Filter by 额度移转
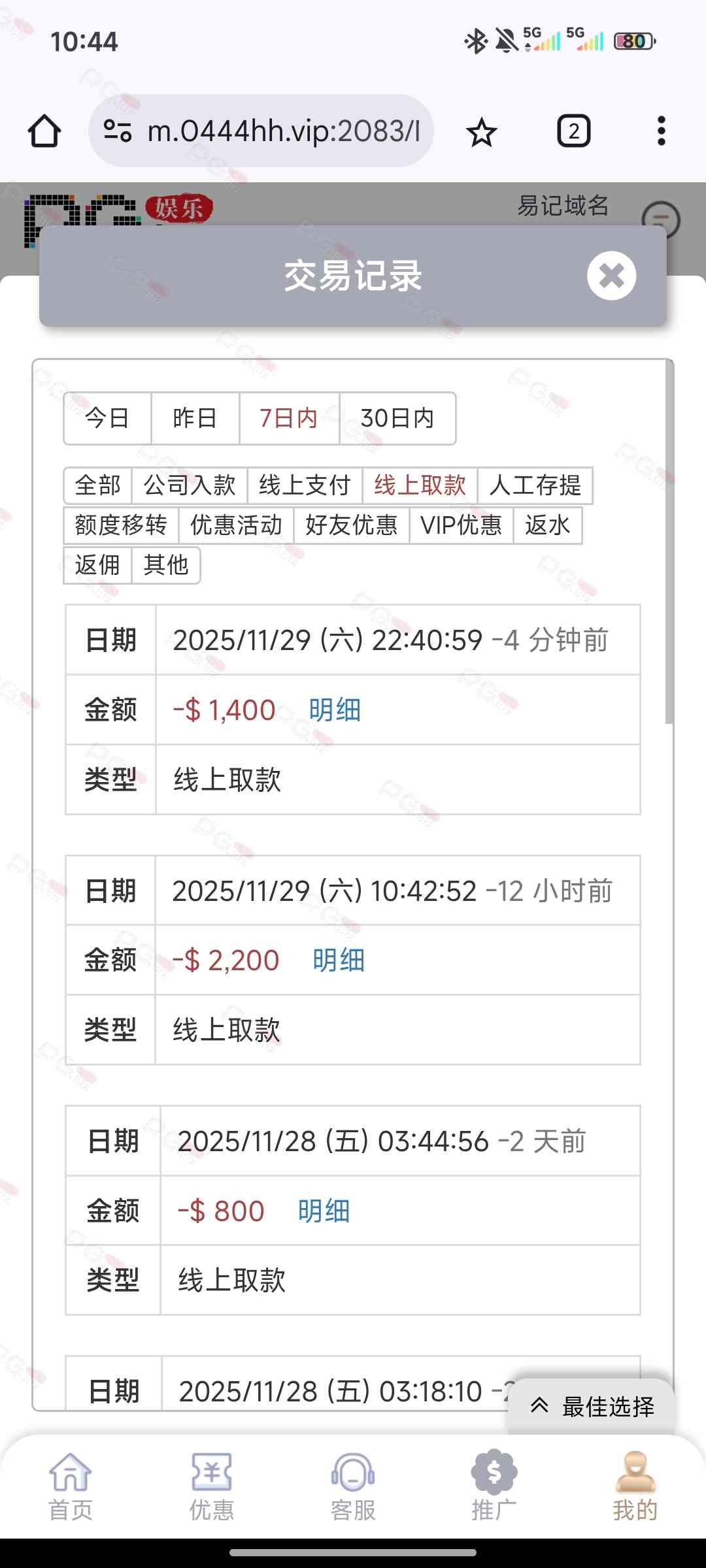The height and width of the screenshot is (1568, 706). coord(121,525)
